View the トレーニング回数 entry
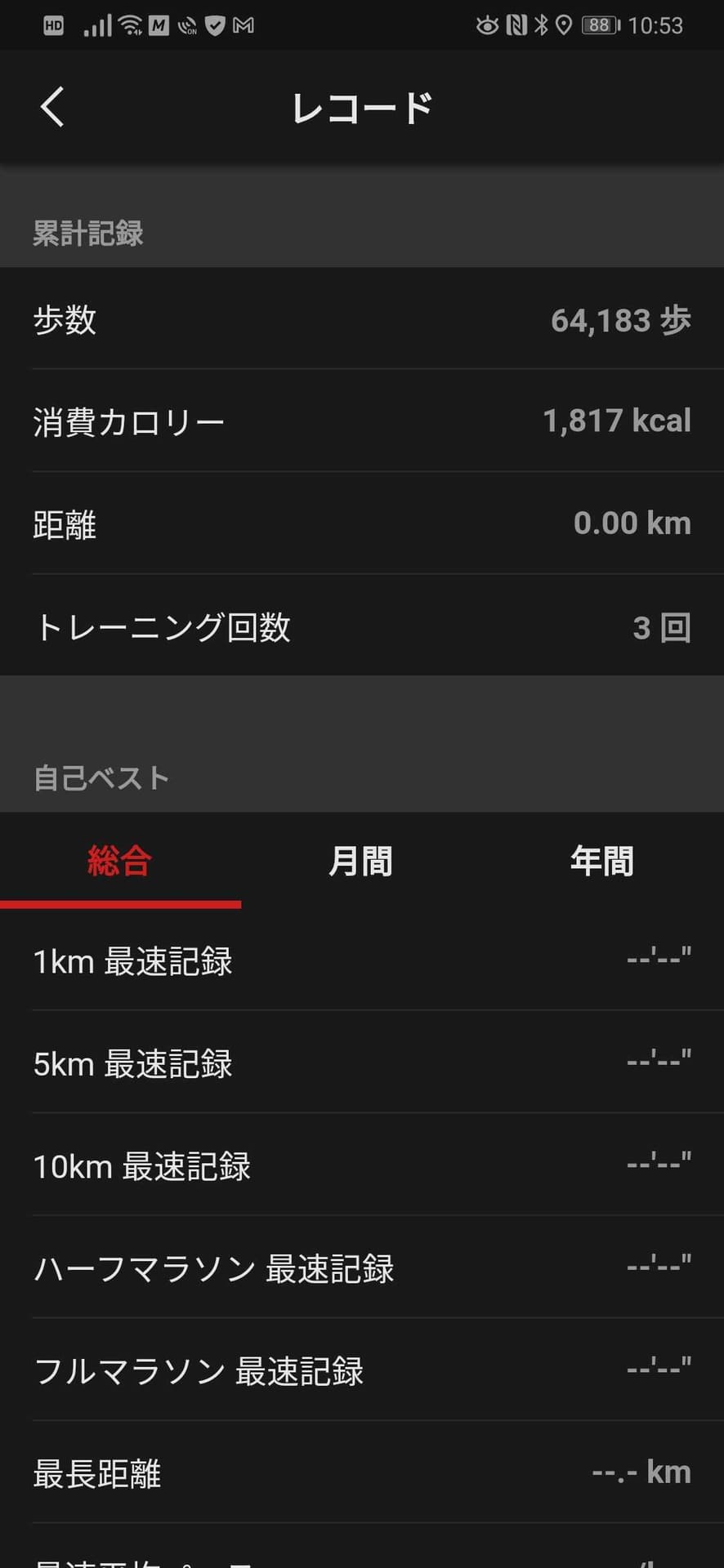Viewport: 724px width, 1568px height. coord(362,627)
